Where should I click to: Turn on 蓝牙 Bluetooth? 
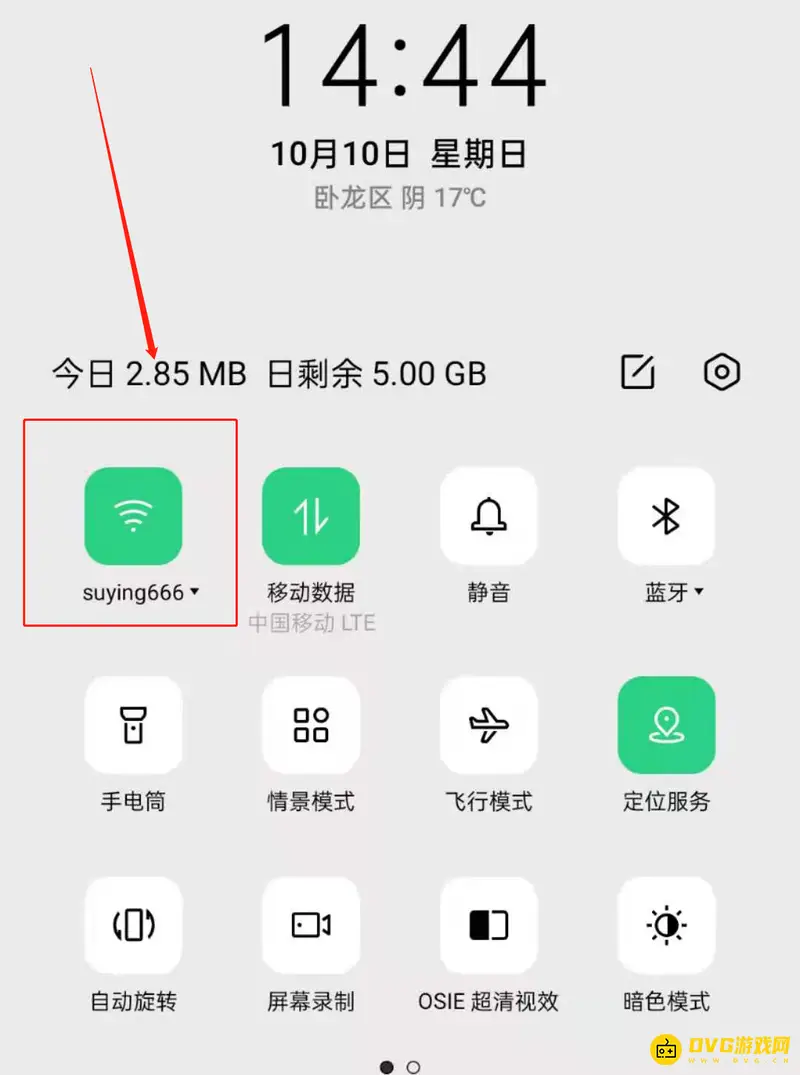pos(666,516)
